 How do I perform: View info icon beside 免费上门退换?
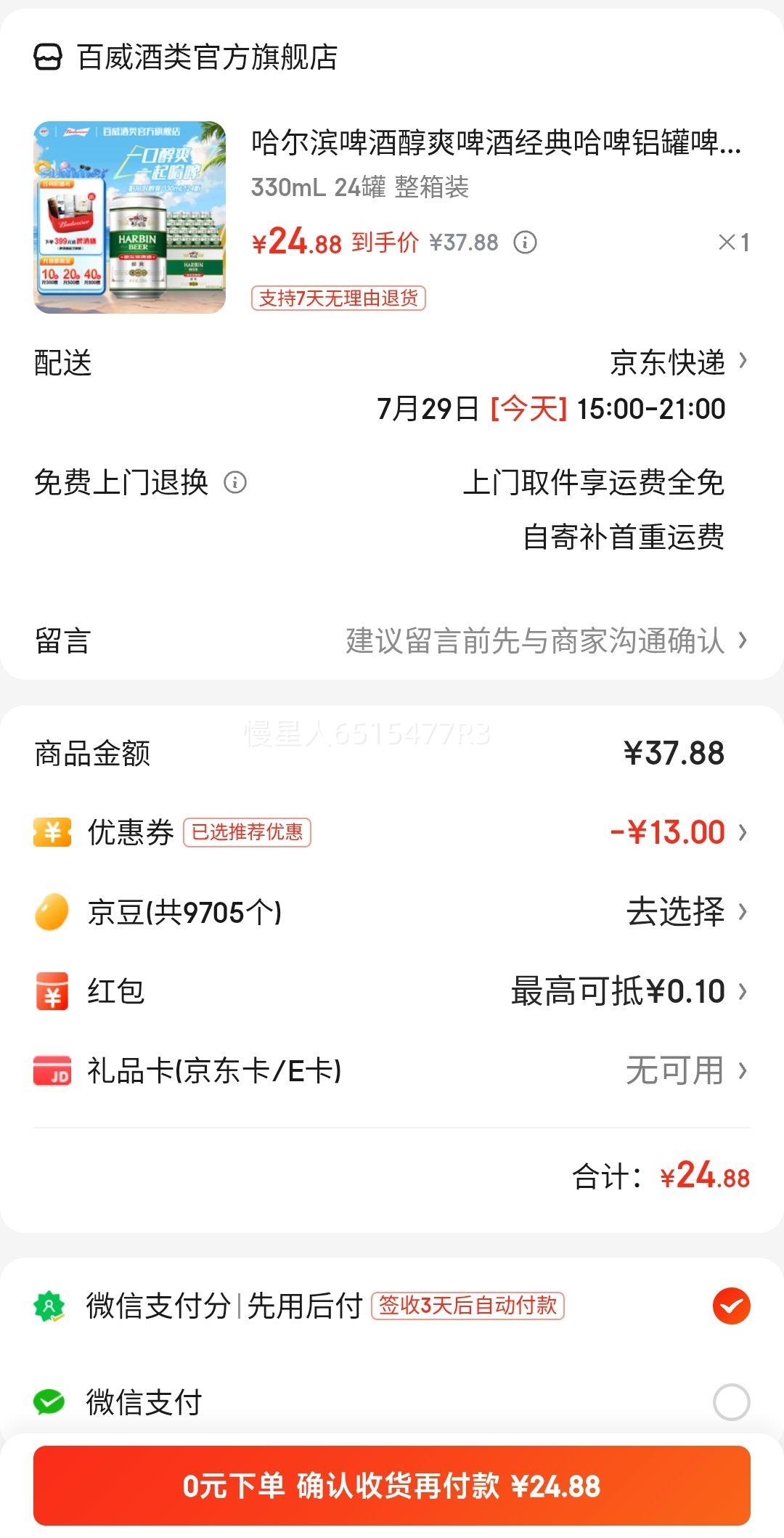click(235, 482)
